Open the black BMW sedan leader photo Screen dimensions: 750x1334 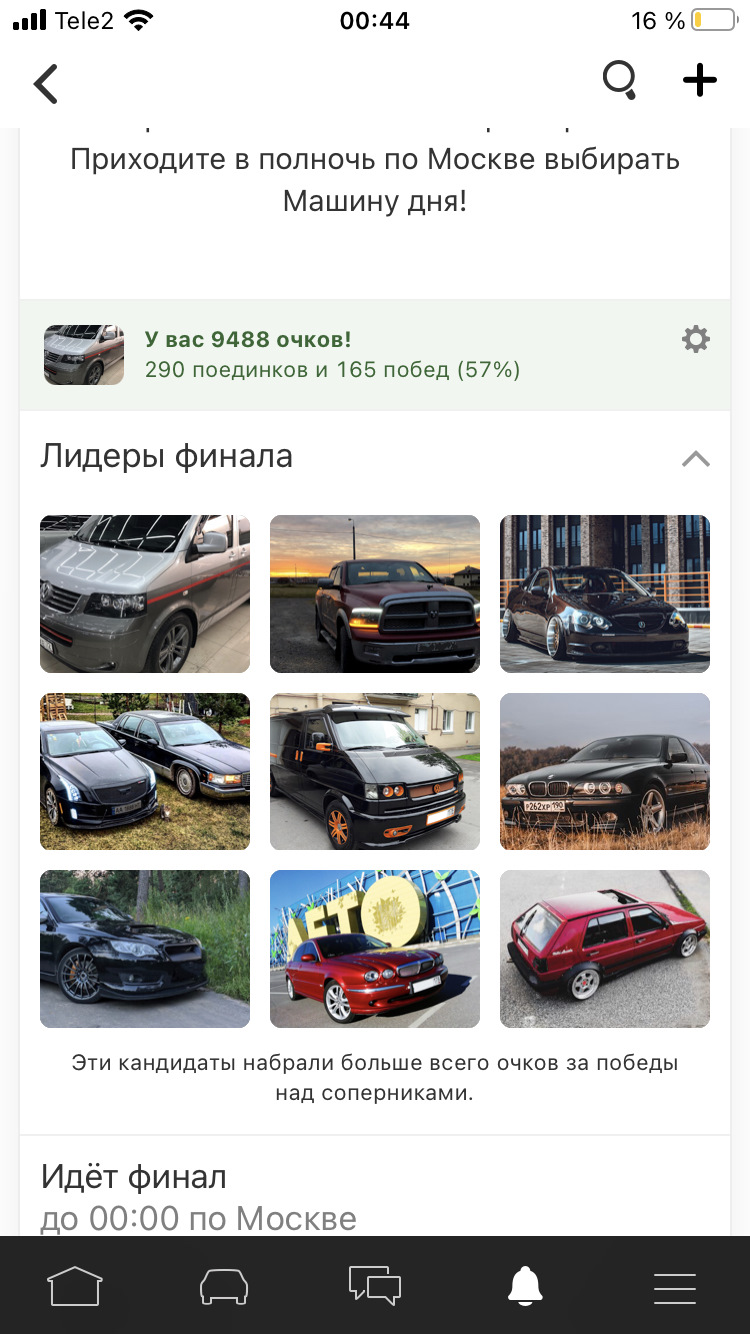[x=604, y=771]
